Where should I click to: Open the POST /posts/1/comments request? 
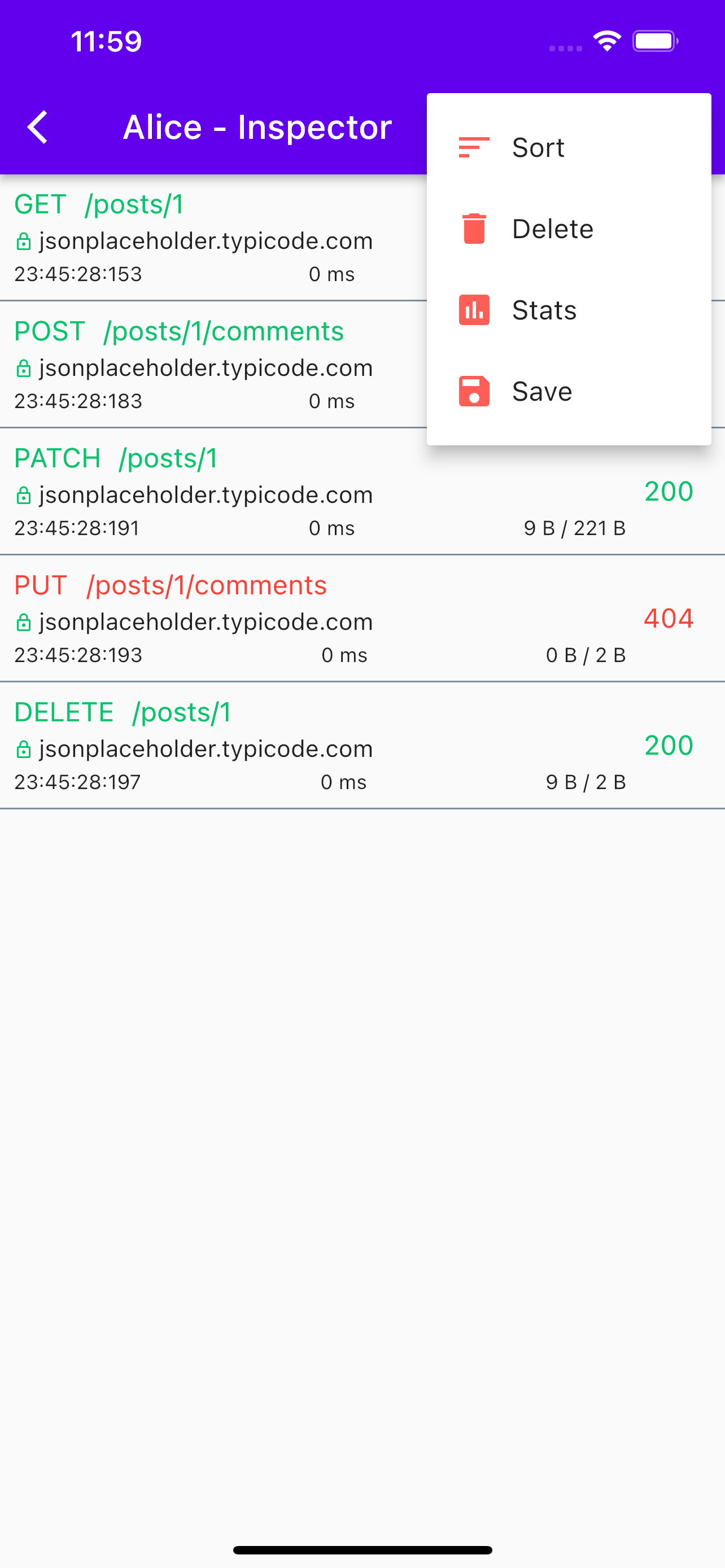click(x=213, y=365)
